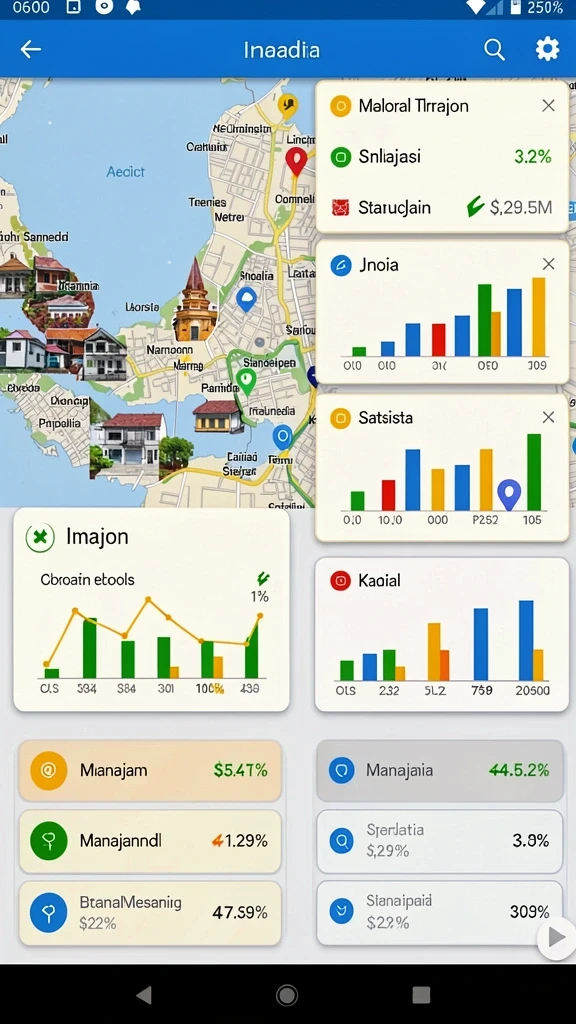Viewport: 576px width, 1024px height.
Task: Close the Maloral Tlrajon panel
Action: point(549,106)
